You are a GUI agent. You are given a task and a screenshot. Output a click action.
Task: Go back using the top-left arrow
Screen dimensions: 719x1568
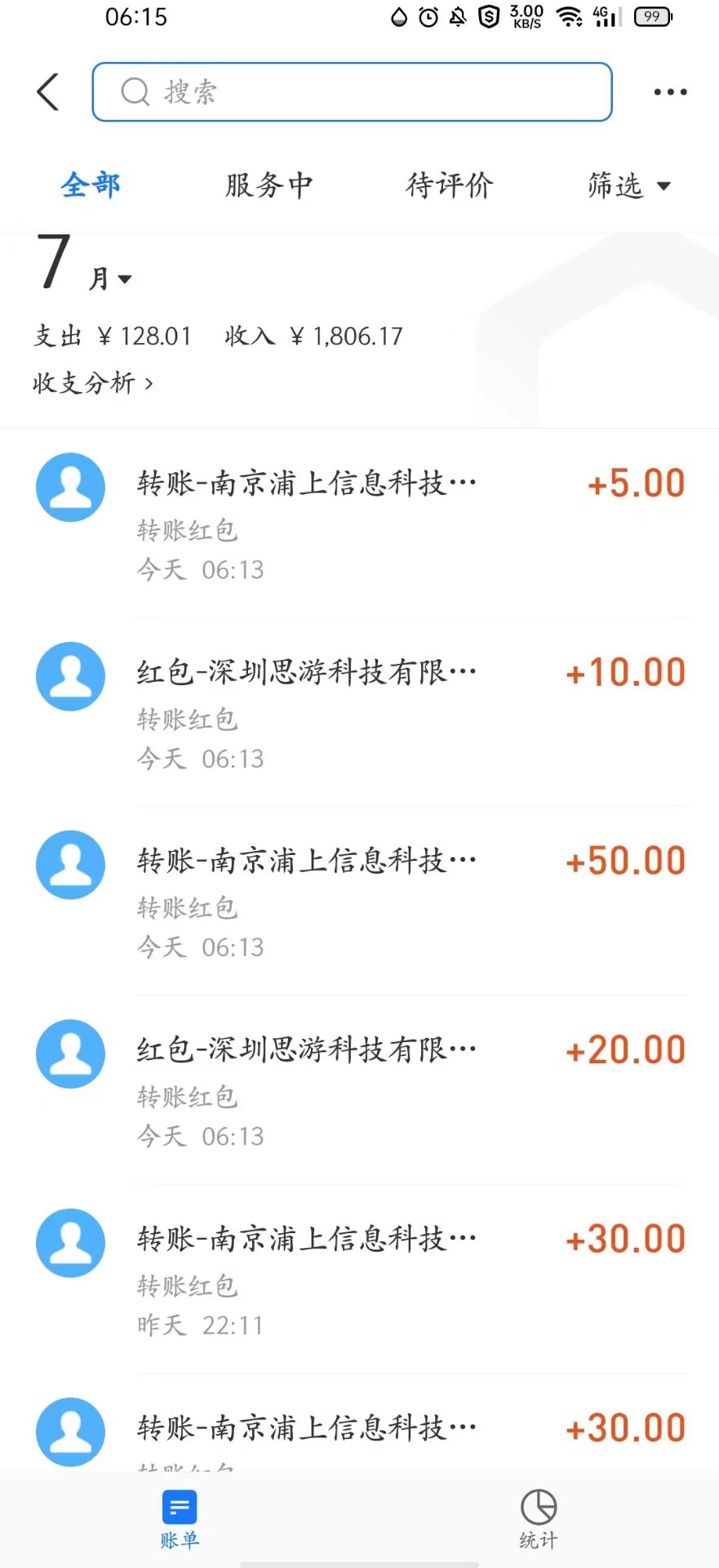tap(48, 91)
